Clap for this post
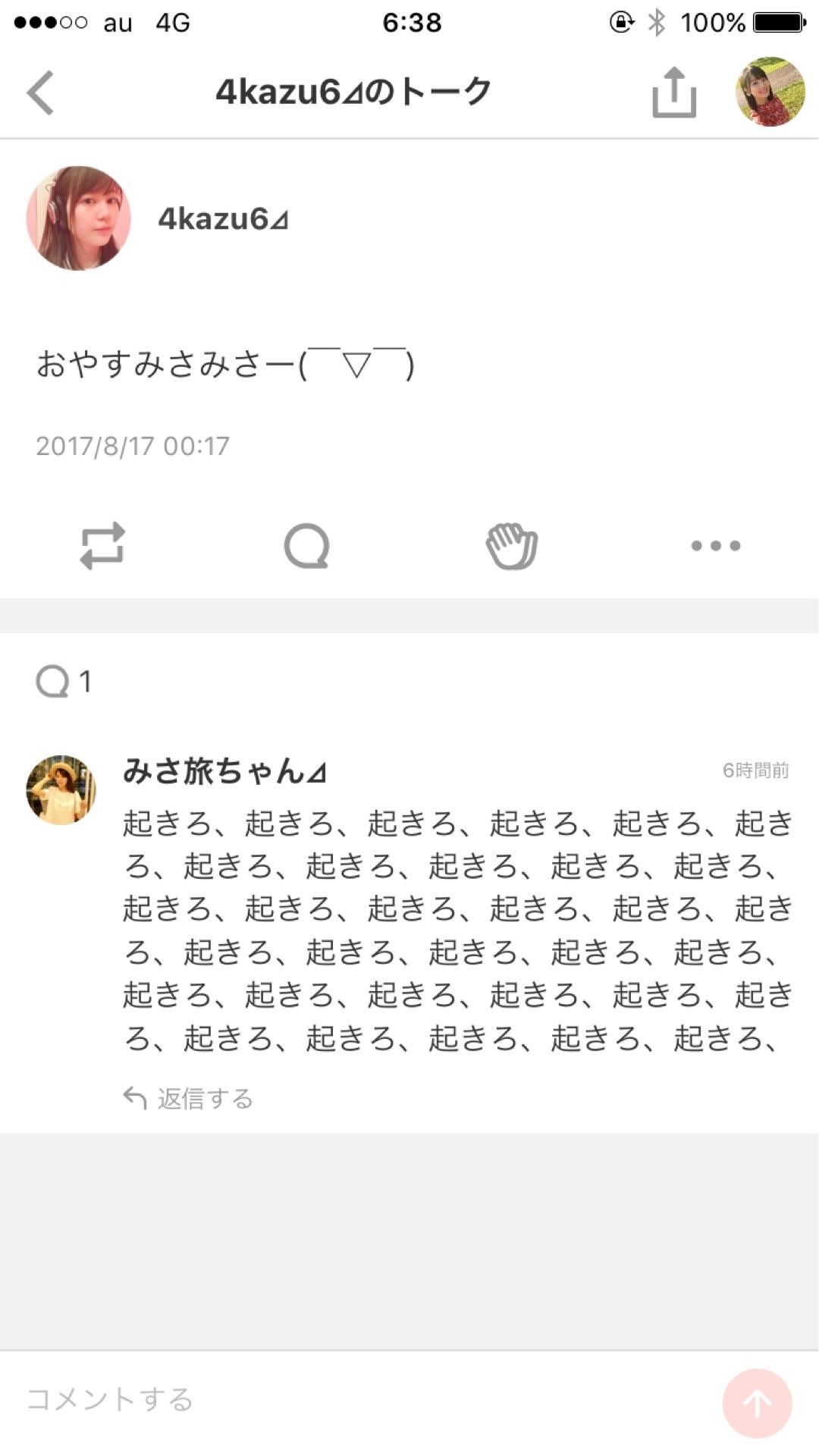The image size is (819, 1456). pos(512,545)
